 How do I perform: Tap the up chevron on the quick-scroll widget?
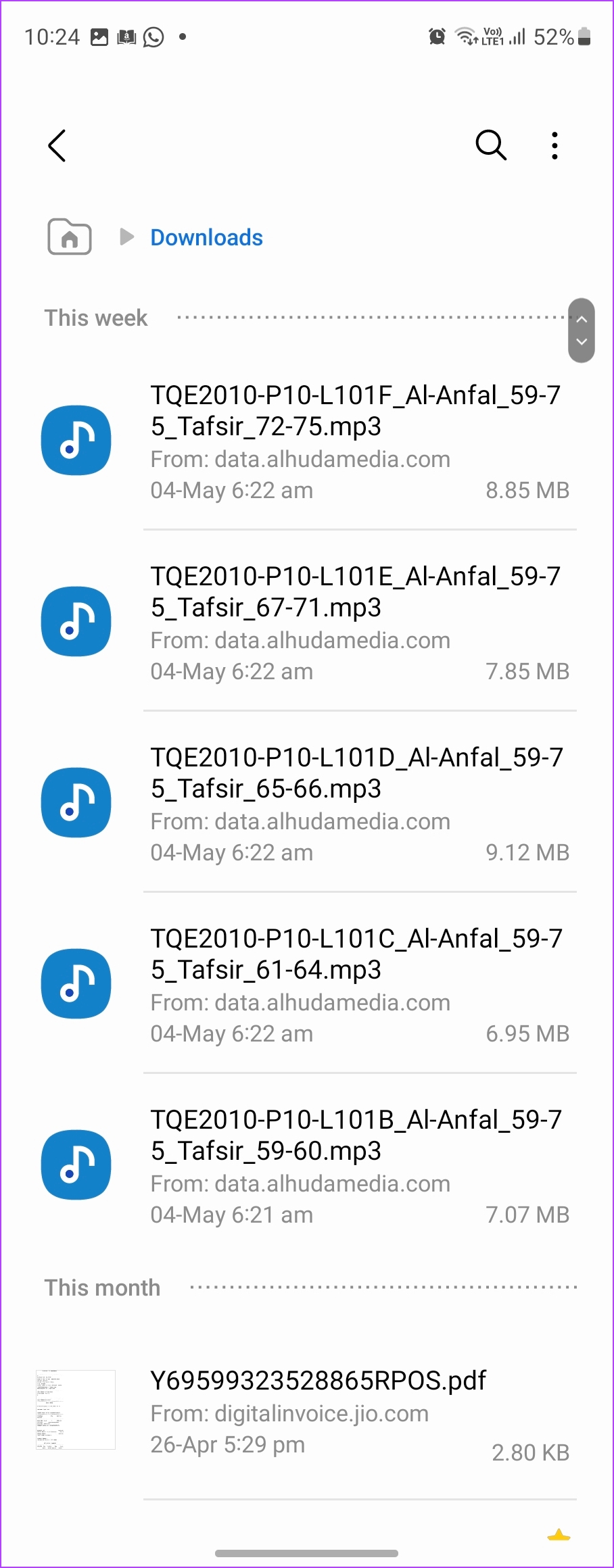coord(581,318)
